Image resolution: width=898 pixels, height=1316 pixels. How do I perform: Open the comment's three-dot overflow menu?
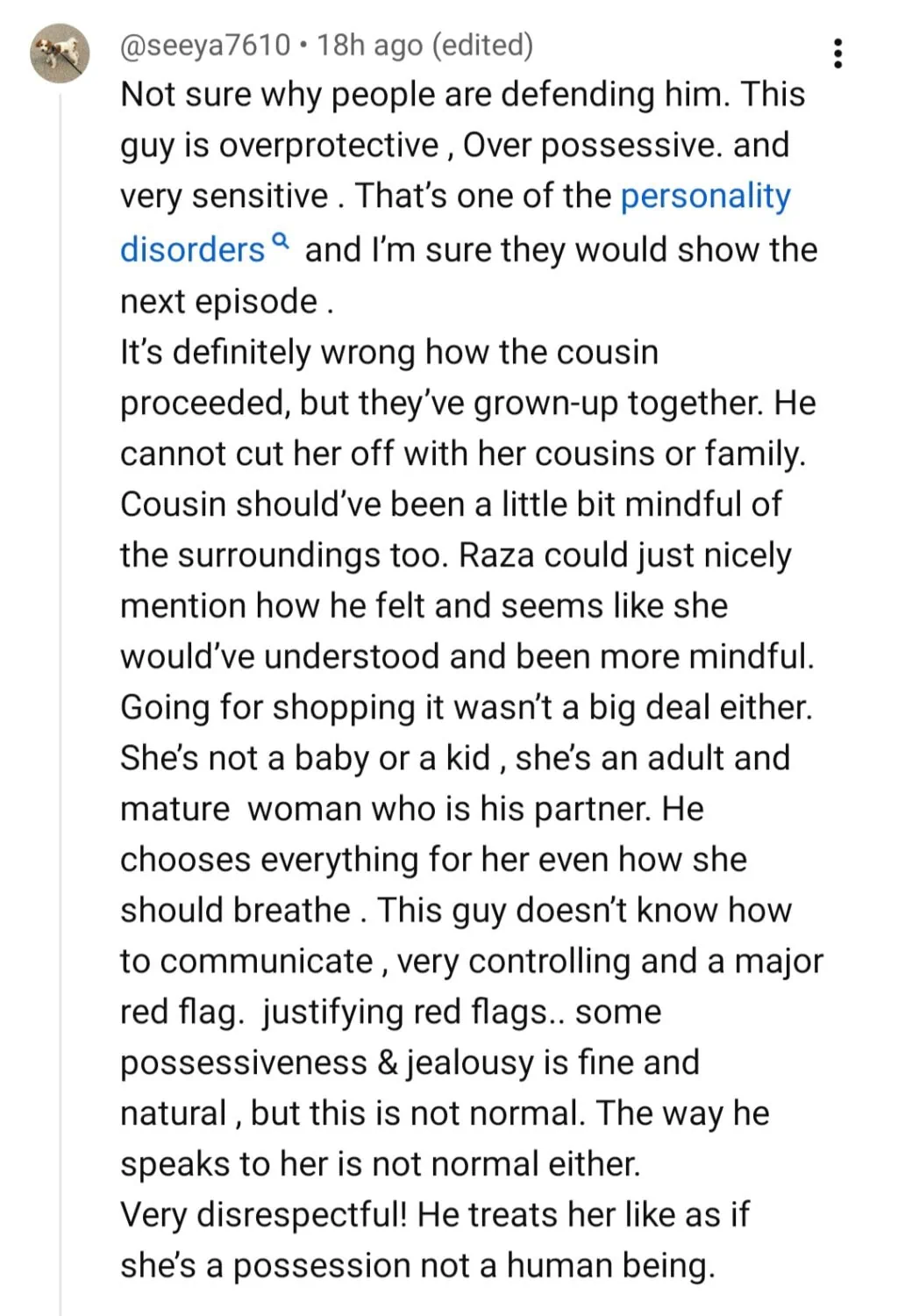pyautogui.click(x=837, y=54)
